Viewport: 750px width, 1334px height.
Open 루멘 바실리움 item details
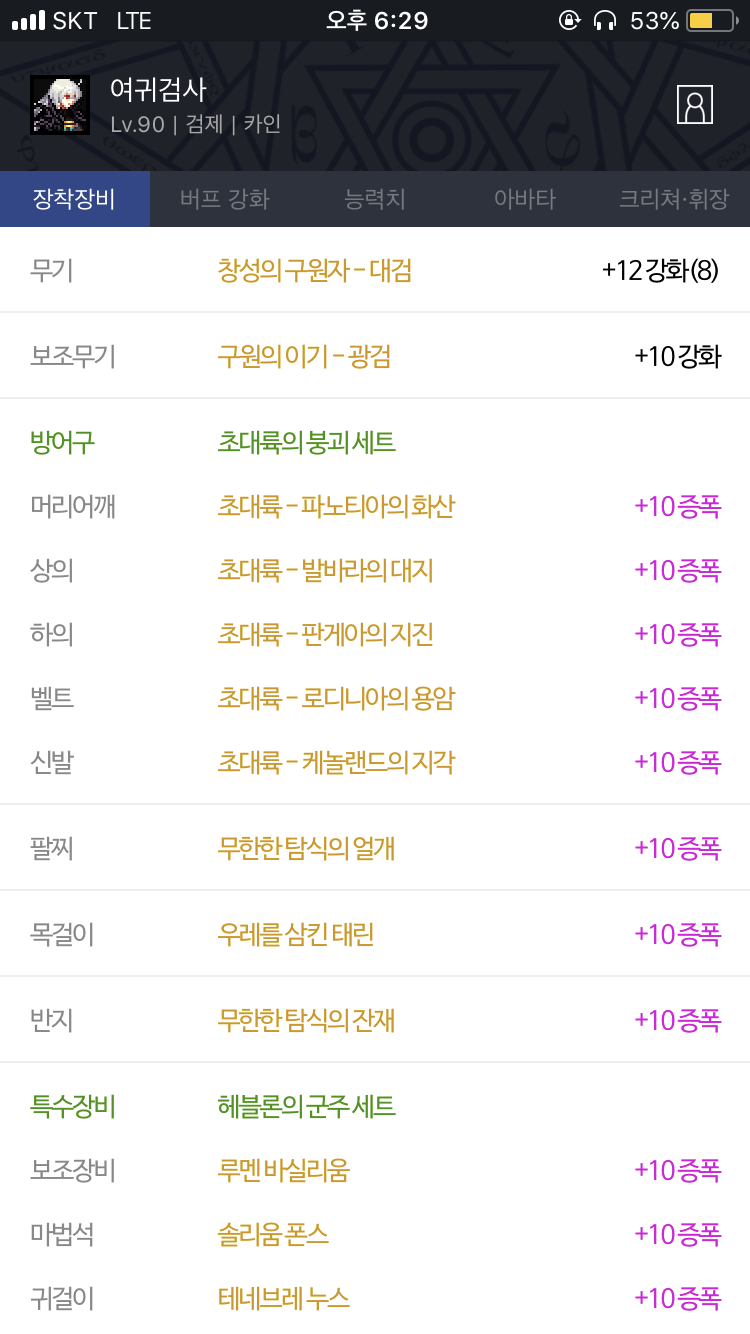point(284,1170)
